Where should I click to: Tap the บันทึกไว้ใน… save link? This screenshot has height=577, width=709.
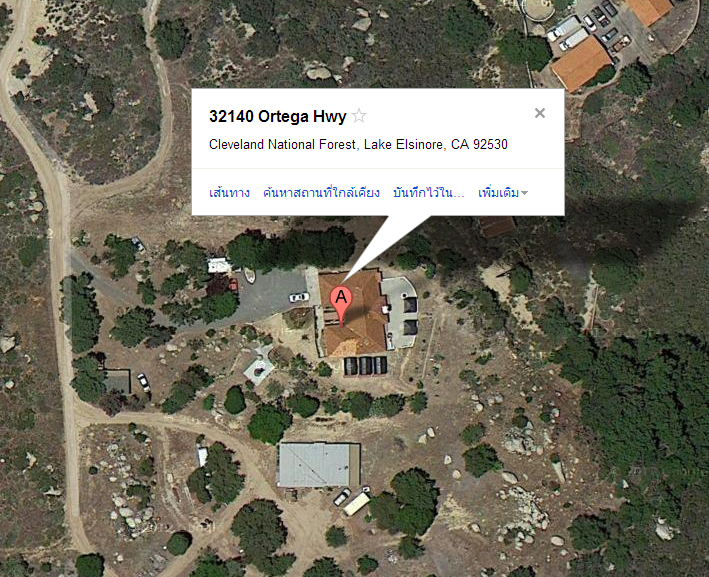click(x=429, y=192)
